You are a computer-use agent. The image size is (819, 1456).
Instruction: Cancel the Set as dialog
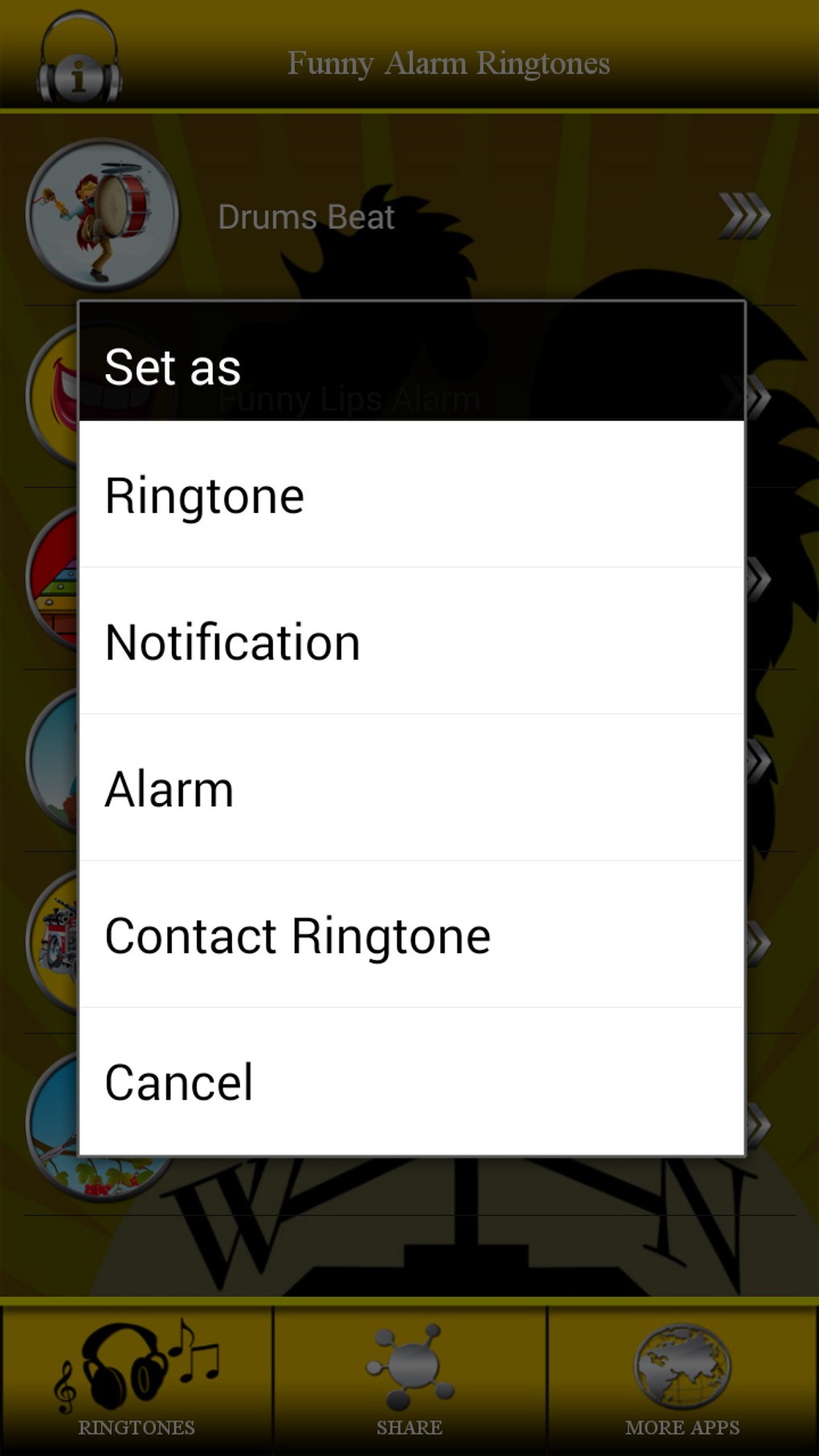tap(411, 1081)
